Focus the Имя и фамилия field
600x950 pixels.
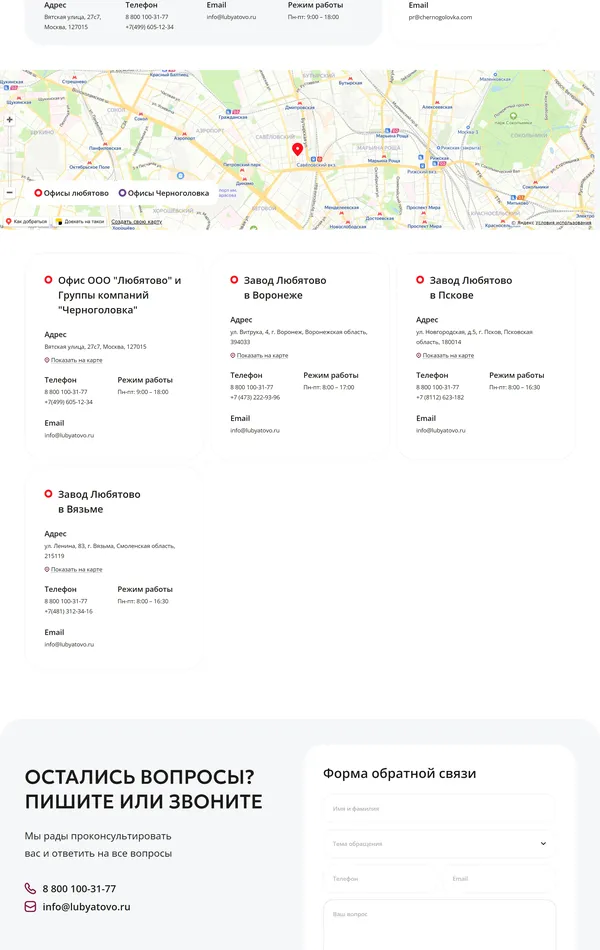coord(439,809)
